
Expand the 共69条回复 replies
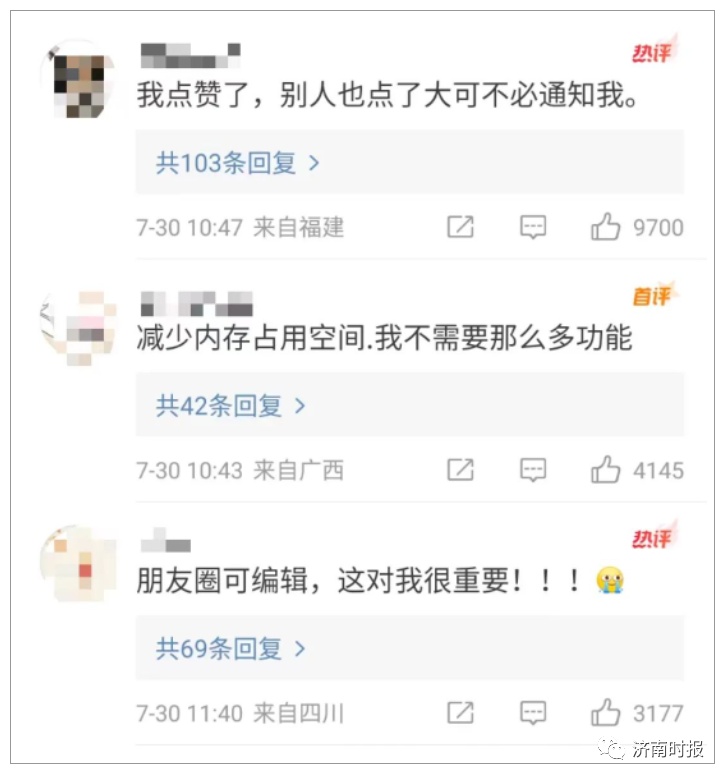coord(230,649)
